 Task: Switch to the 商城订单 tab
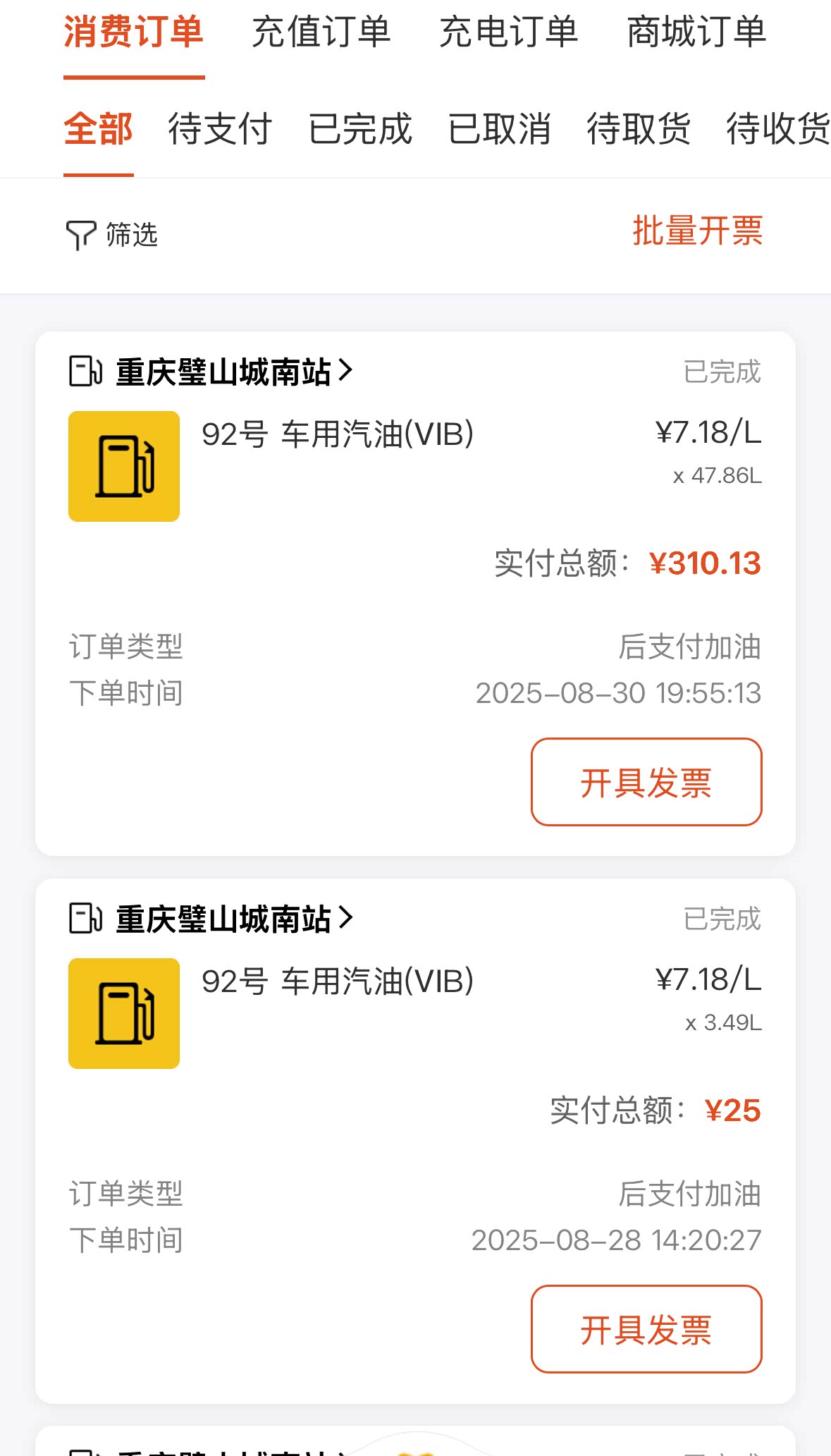coord(696,32)
